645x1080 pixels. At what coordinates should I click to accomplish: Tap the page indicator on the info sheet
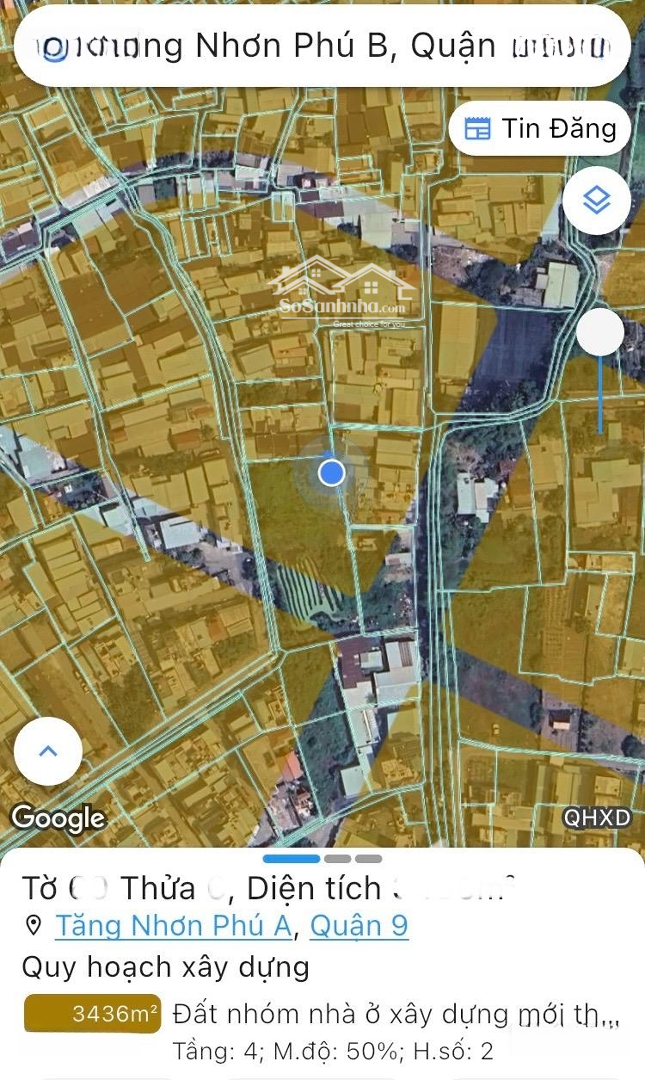pos(322,859)
